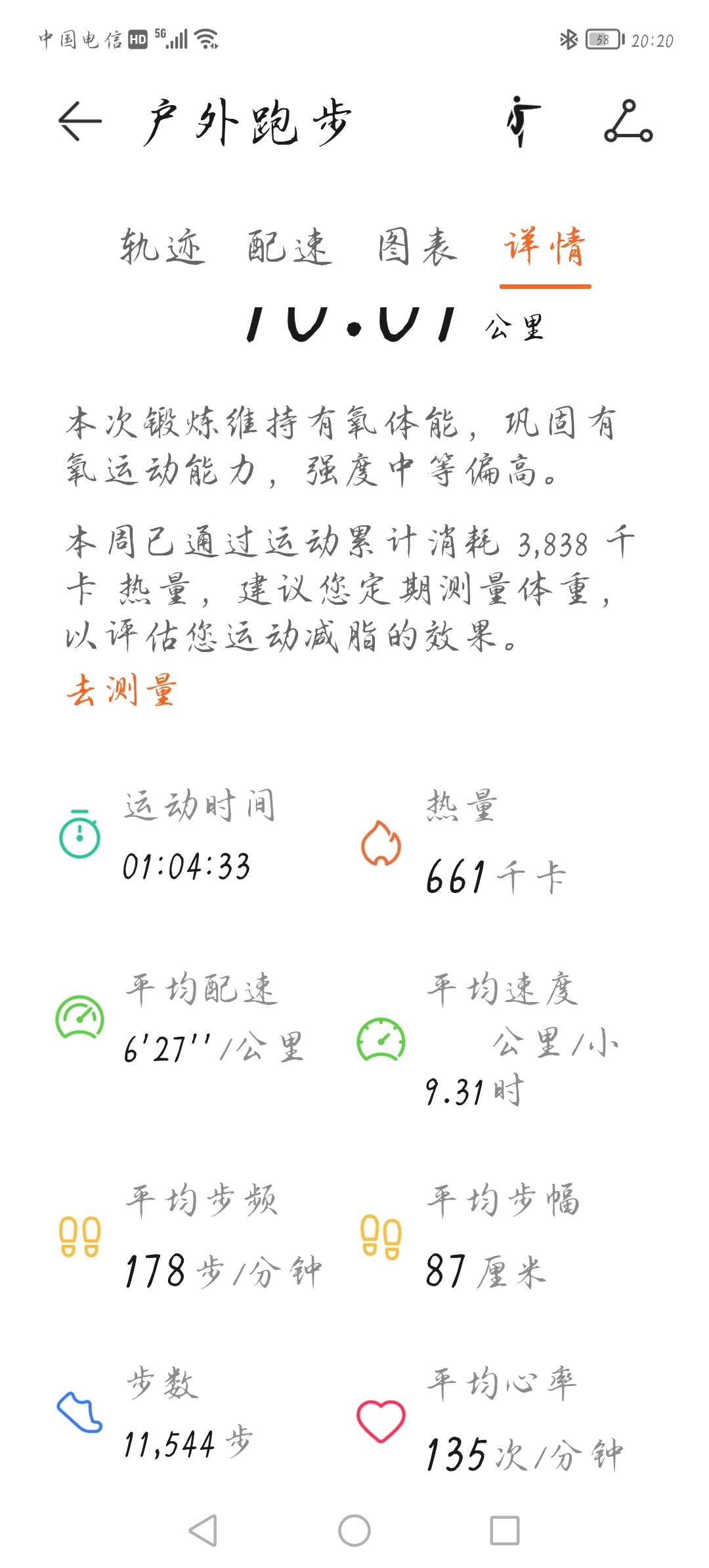
Task: Tap the route share icon at top right
Action: (628, 121)
